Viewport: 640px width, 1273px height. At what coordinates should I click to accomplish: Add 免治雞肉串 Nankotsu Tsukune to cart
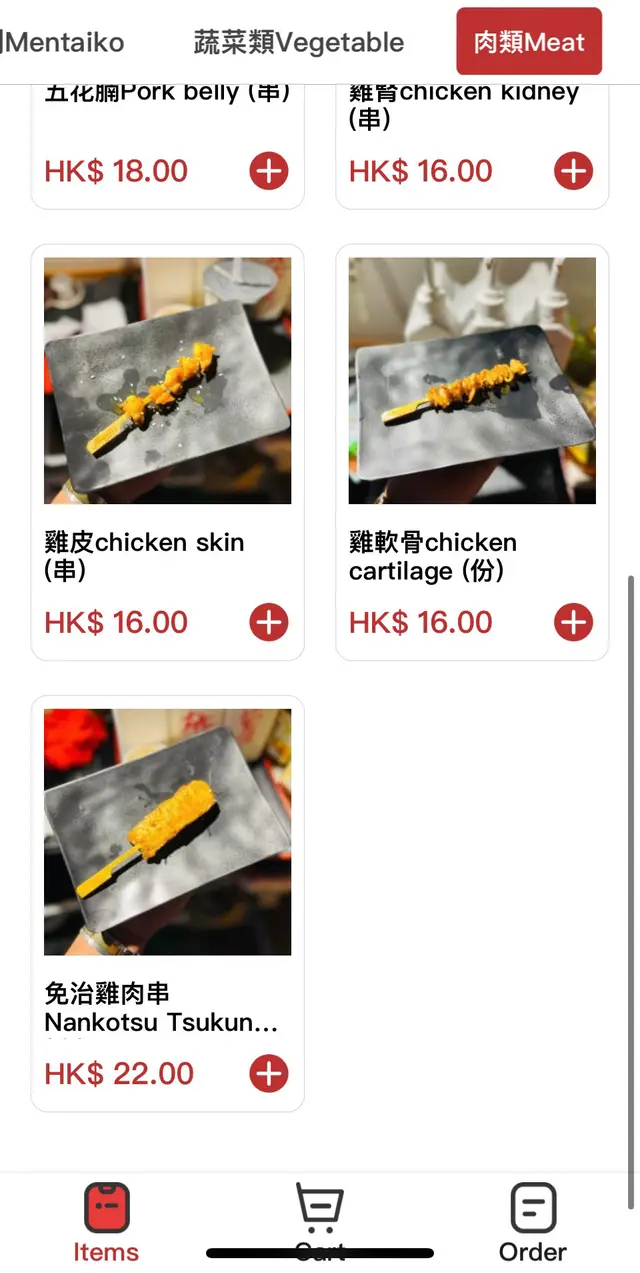click(268, 1074)
